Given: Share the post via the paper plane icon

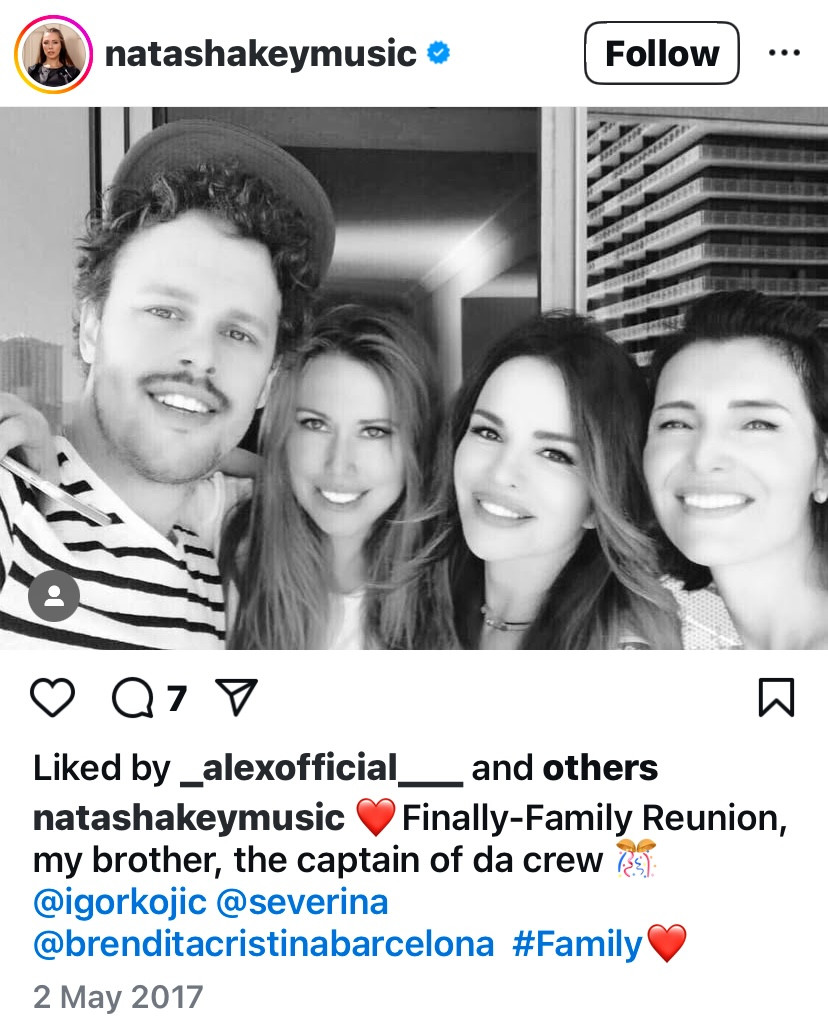Looking at the screenshot, I should [238, 698].
